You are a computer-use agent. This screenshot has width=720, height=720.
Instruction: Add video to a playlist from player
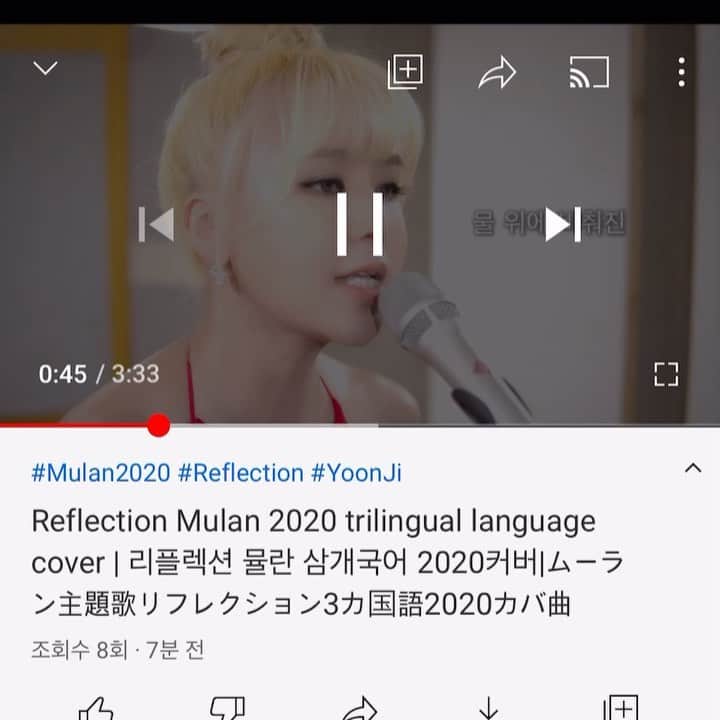405,71
